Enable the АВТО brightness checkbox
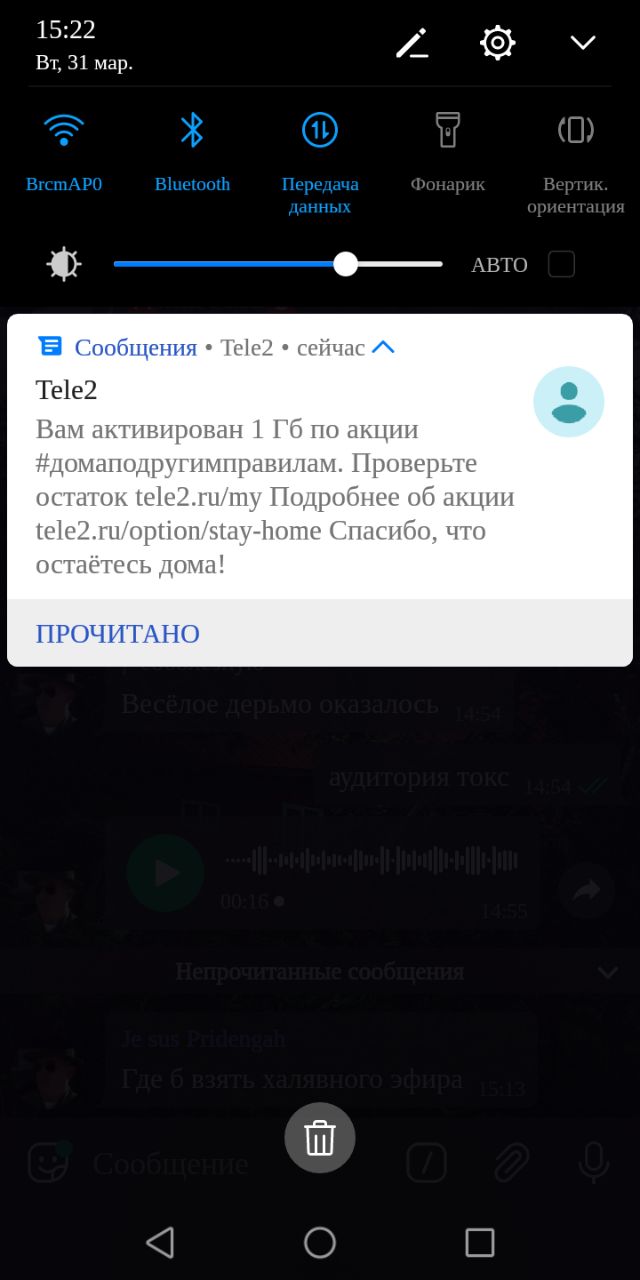The width and height of the screenshot is (640, 1280). pyautogui.click(x=561, y=264)
